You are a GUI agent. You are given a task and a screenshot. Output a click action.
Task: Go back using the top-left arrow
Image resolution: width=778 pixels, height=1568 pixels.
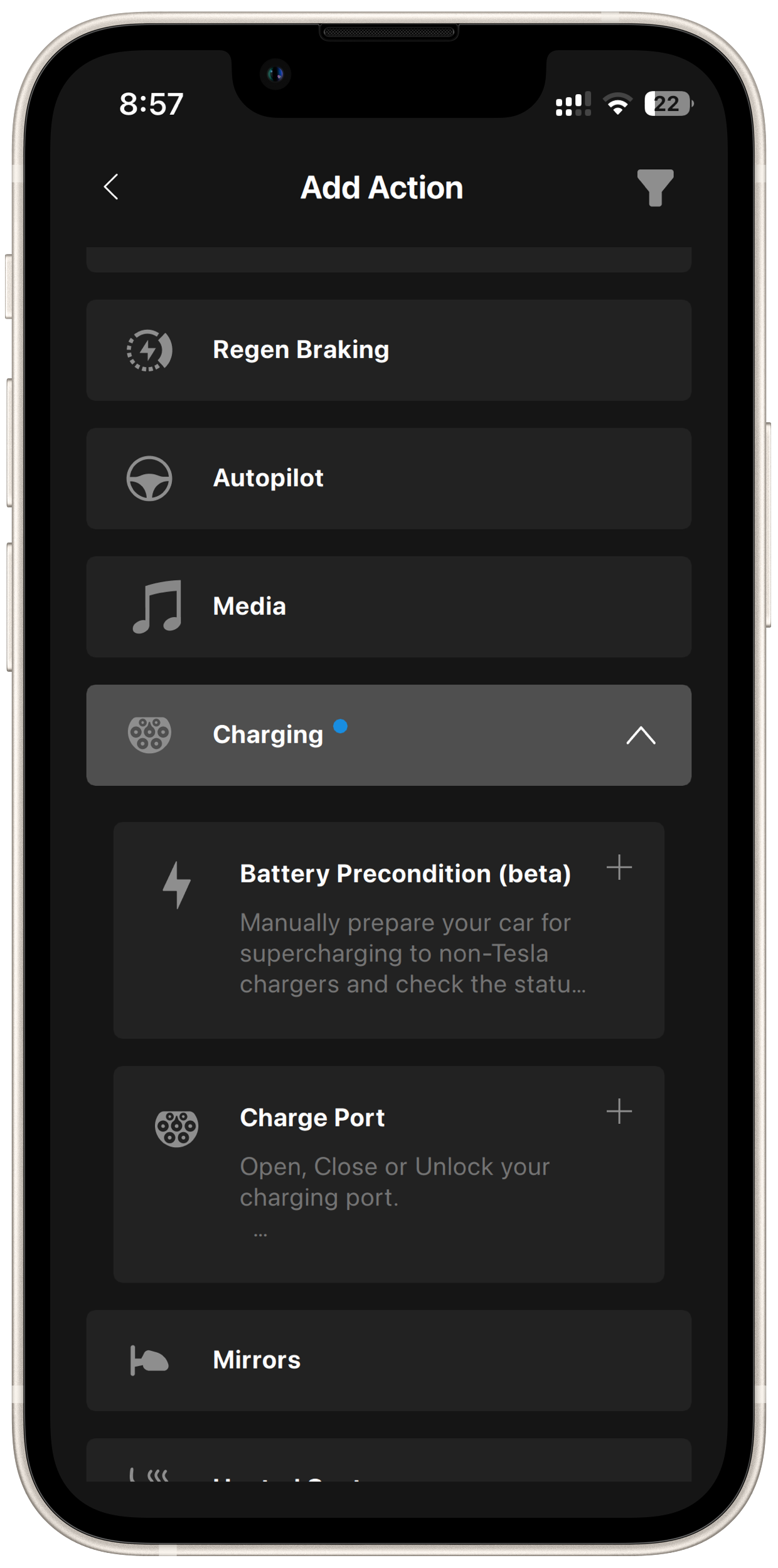click(x=111, y=187)
